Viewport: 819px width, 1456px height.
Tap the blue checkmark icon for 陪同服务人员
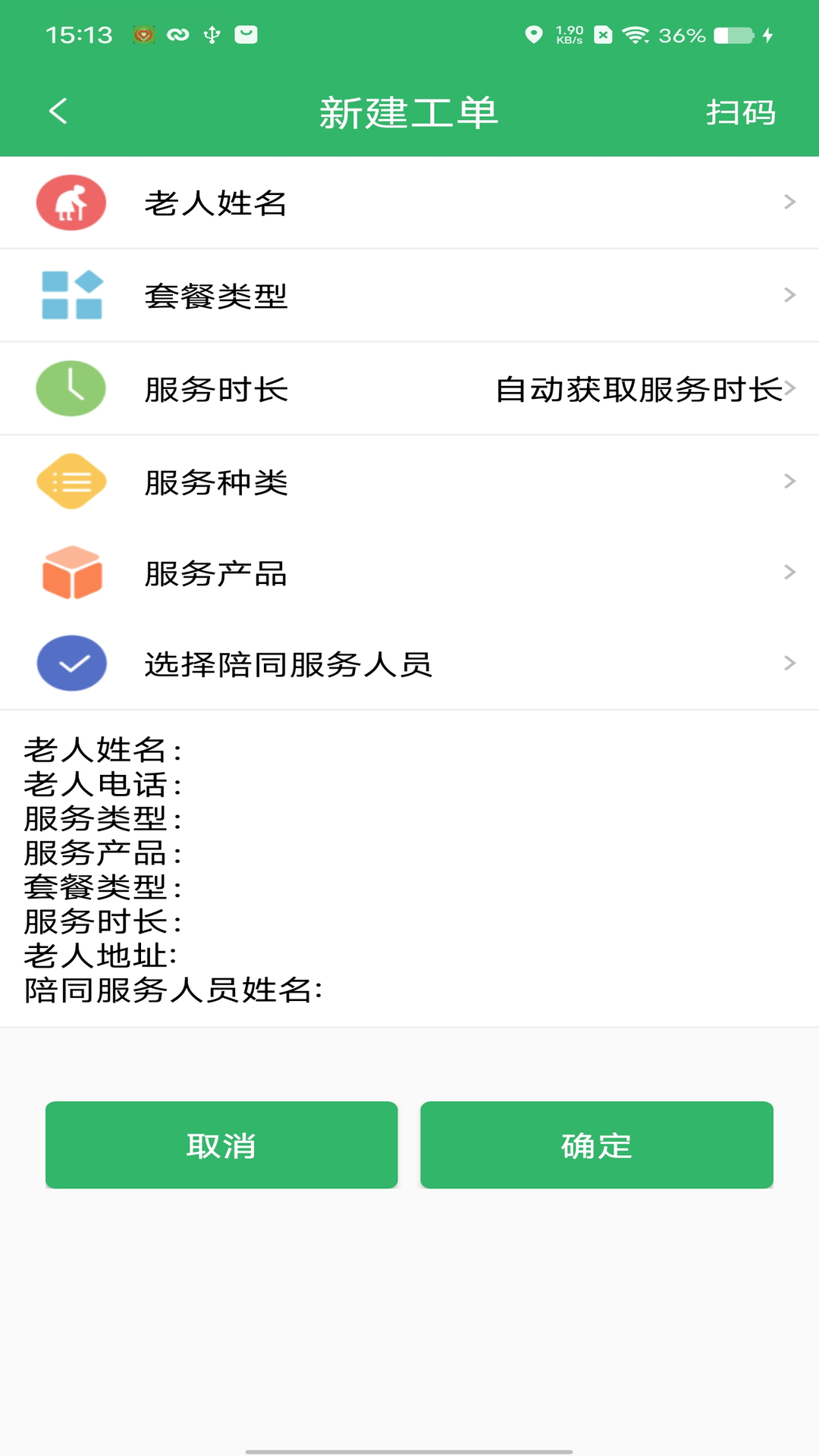tap(71, 661)
